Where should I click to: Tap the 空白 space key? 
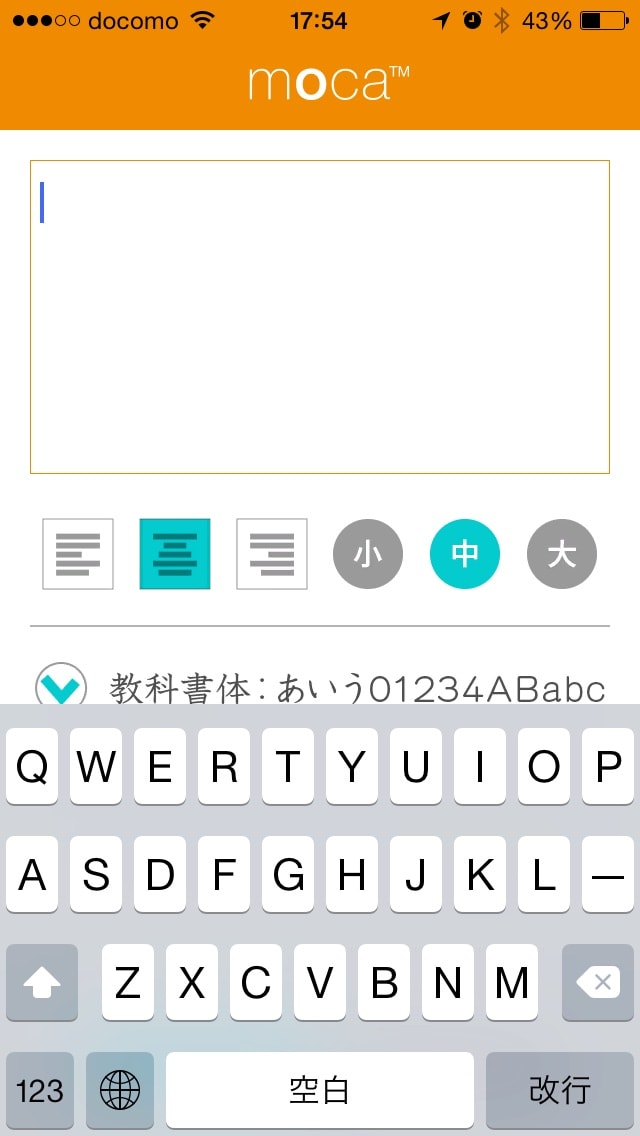[320, 1090]
